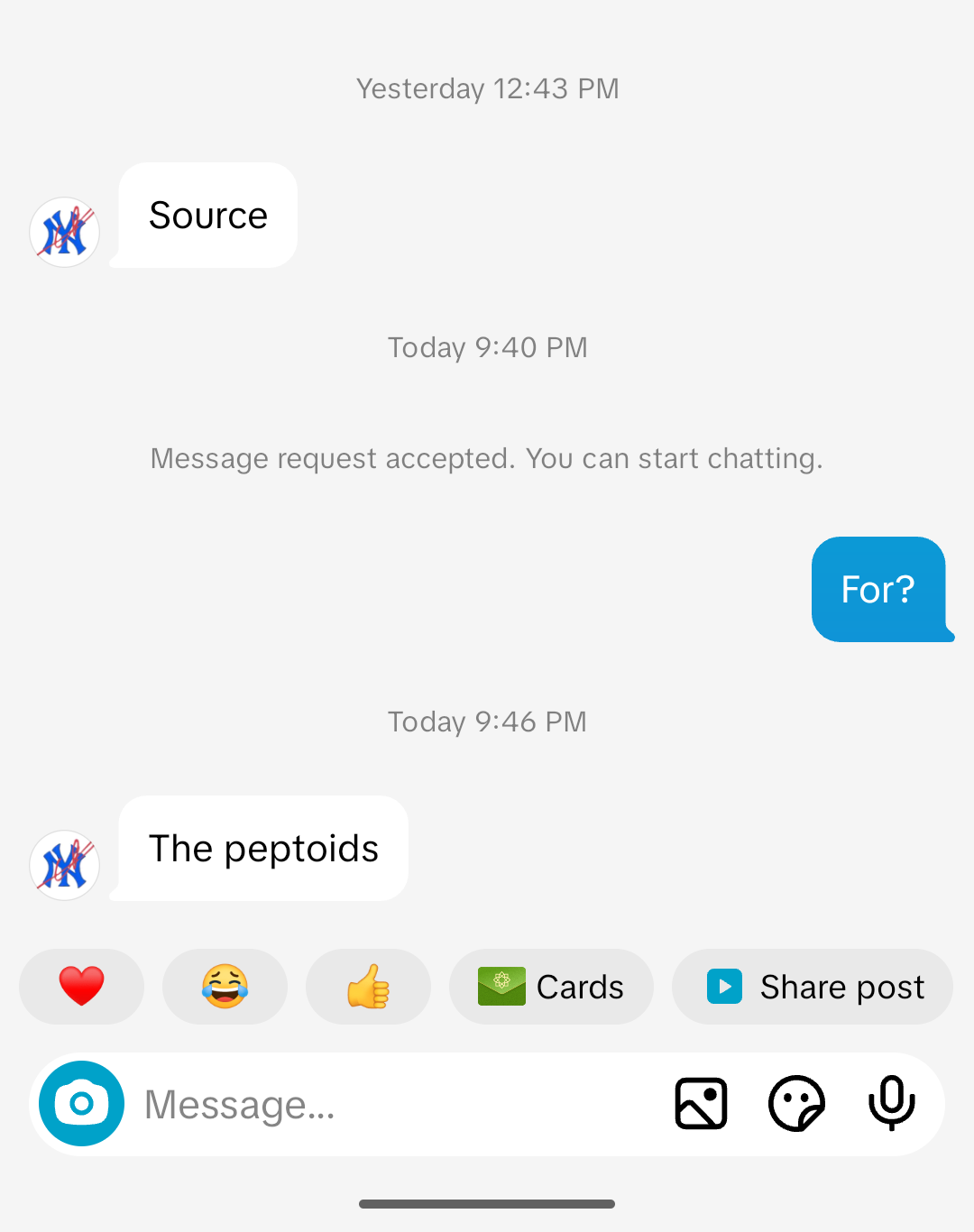Open the Cards chip
974x1232 pixels.
551,987
